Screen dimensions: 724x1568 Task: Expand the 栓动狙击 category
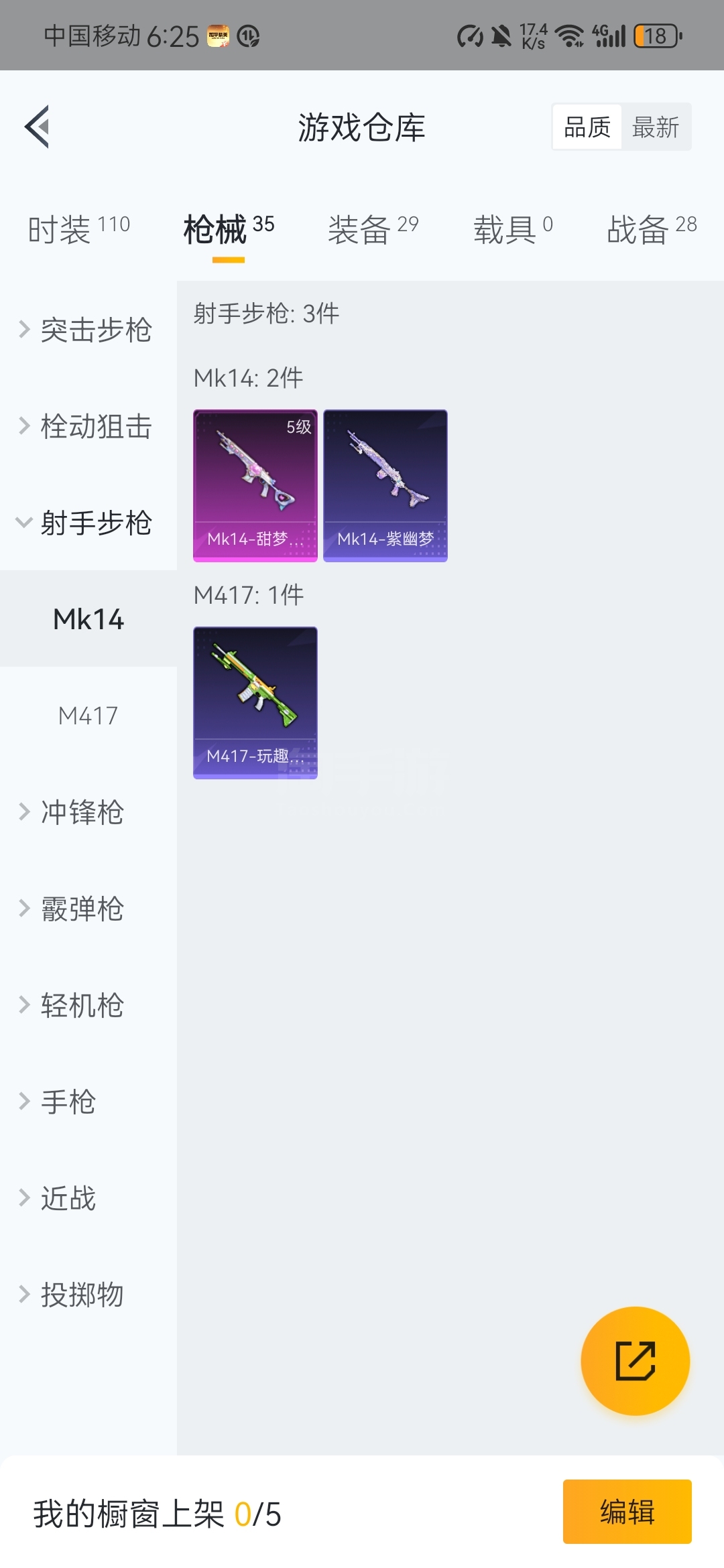[87, 426]
